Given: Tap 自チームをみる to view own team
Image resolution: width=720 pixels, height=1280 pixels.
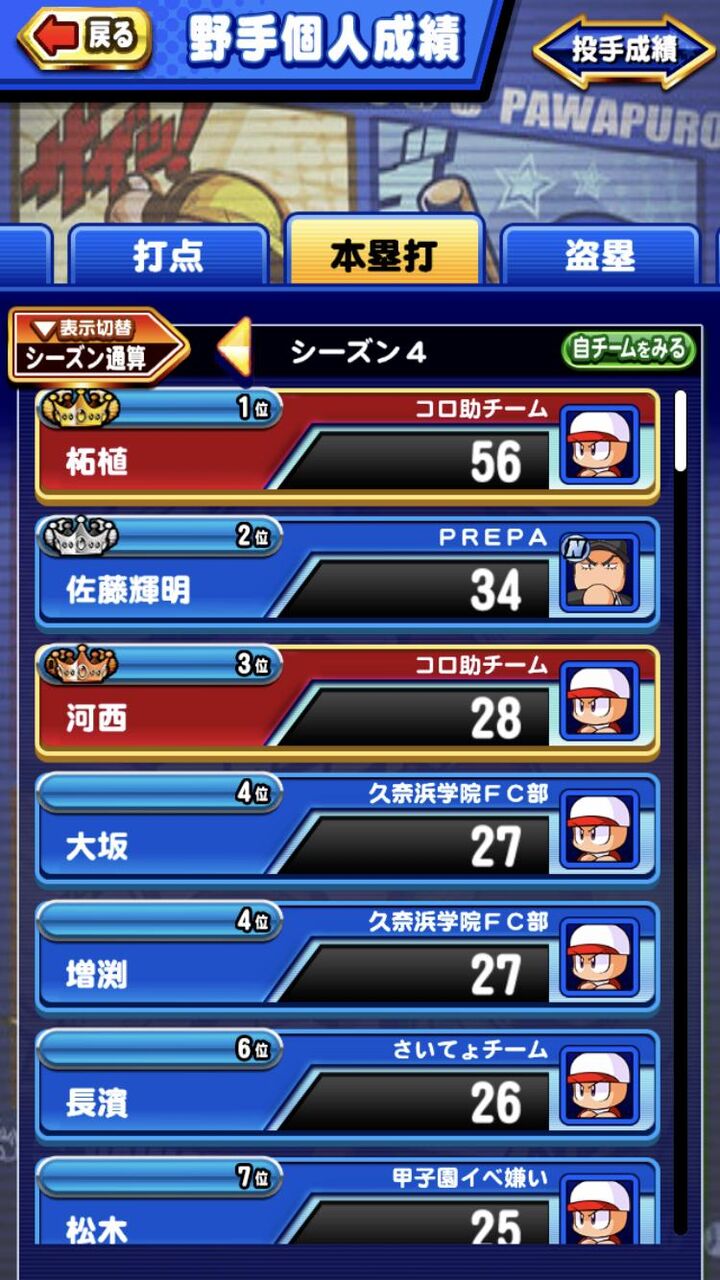Looking at the screenshot, I should tap(628, 349).
